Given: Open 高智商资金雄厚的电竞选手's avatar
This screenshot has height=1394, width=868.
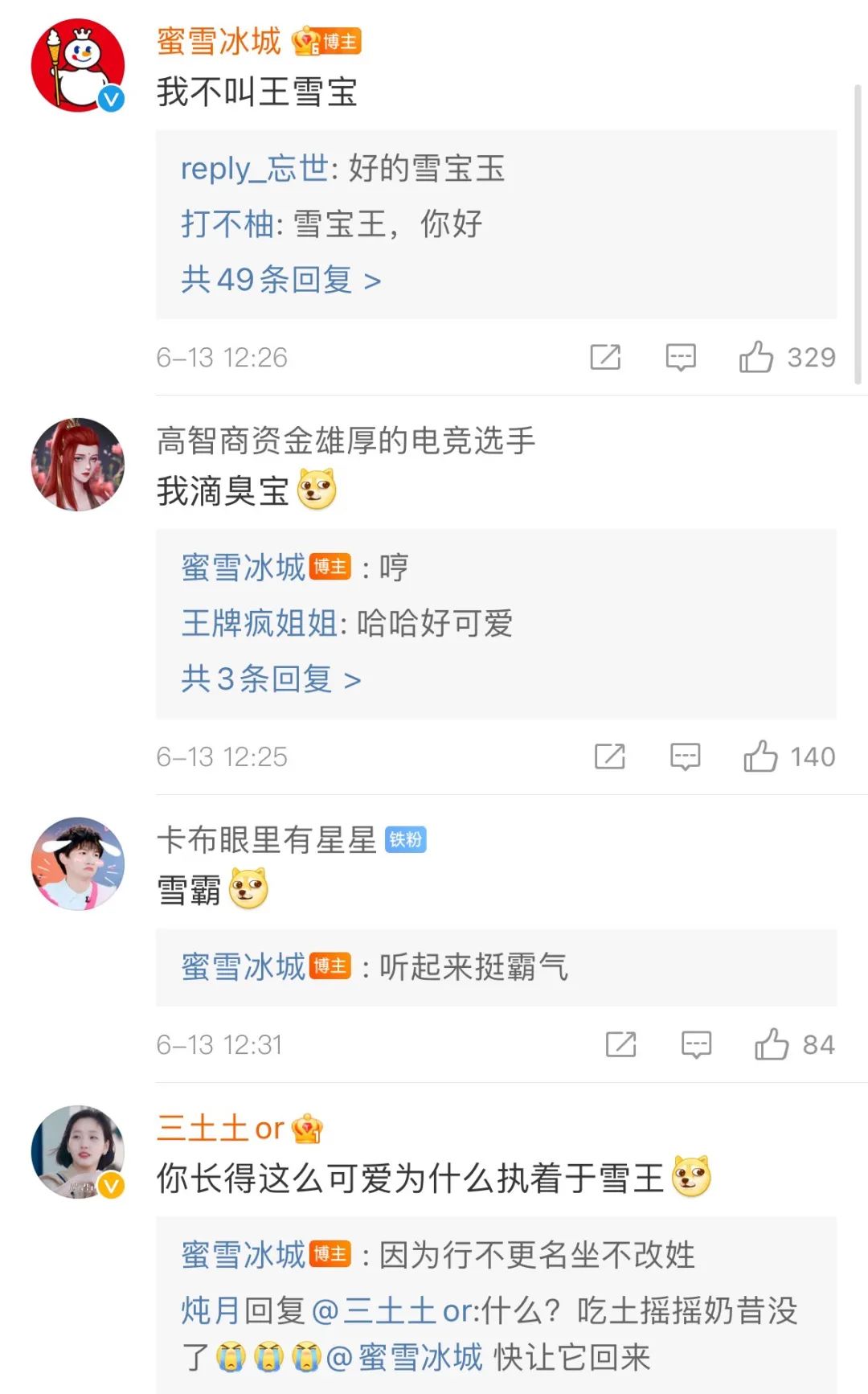Looking at the screenshot, I should click(78, 465).
